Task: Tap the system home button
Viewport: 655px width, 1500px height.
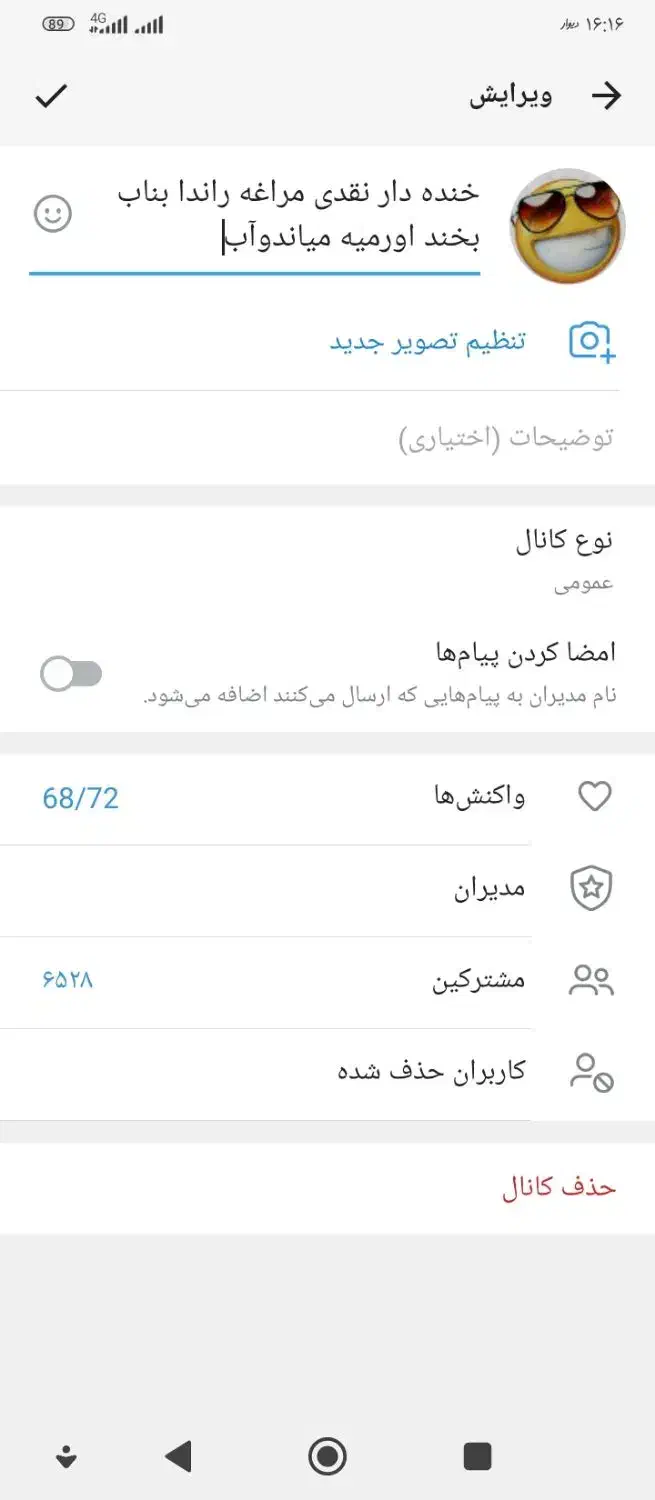Action: coord(327,1456)
